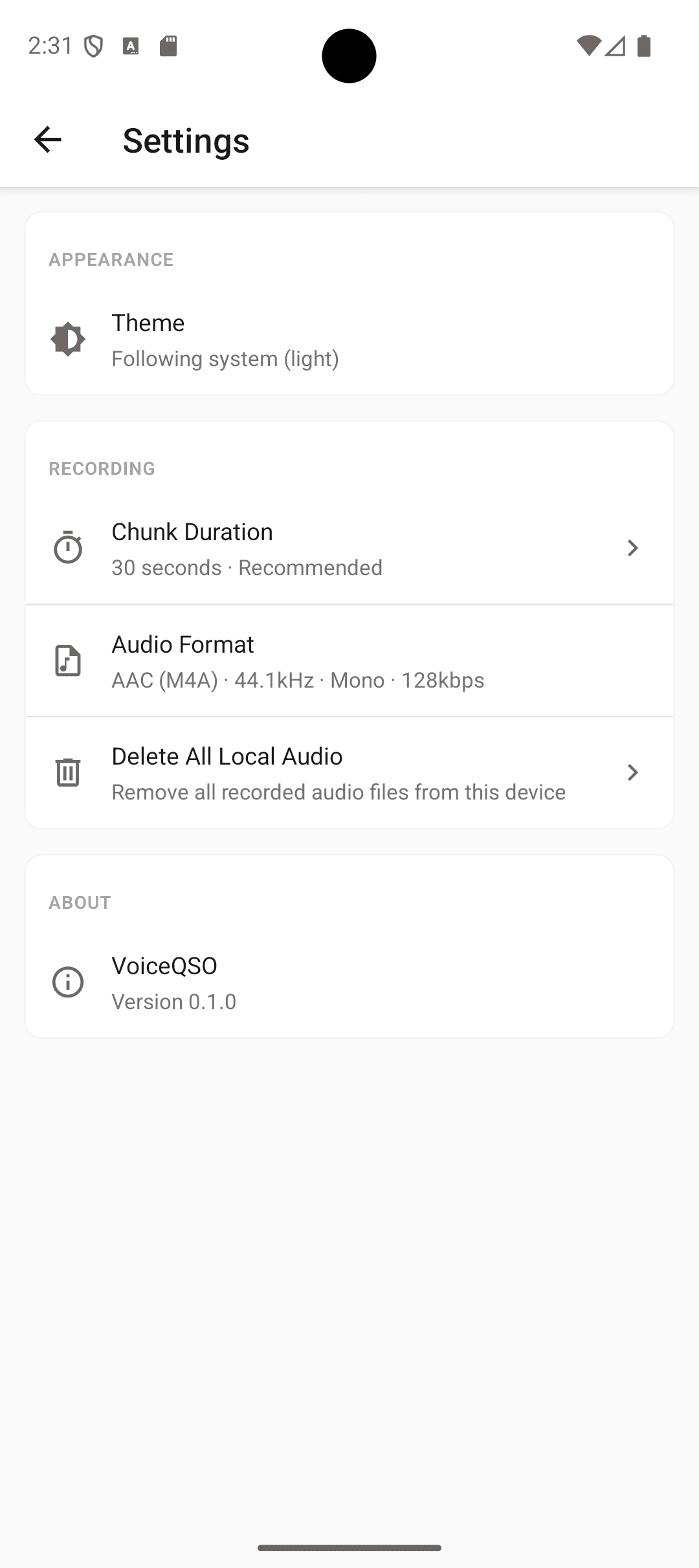Image resolution: width=699 pixels, height=1568 pixels.
Task: Click the SD card icon in the status bar
Action: point(167,45)
